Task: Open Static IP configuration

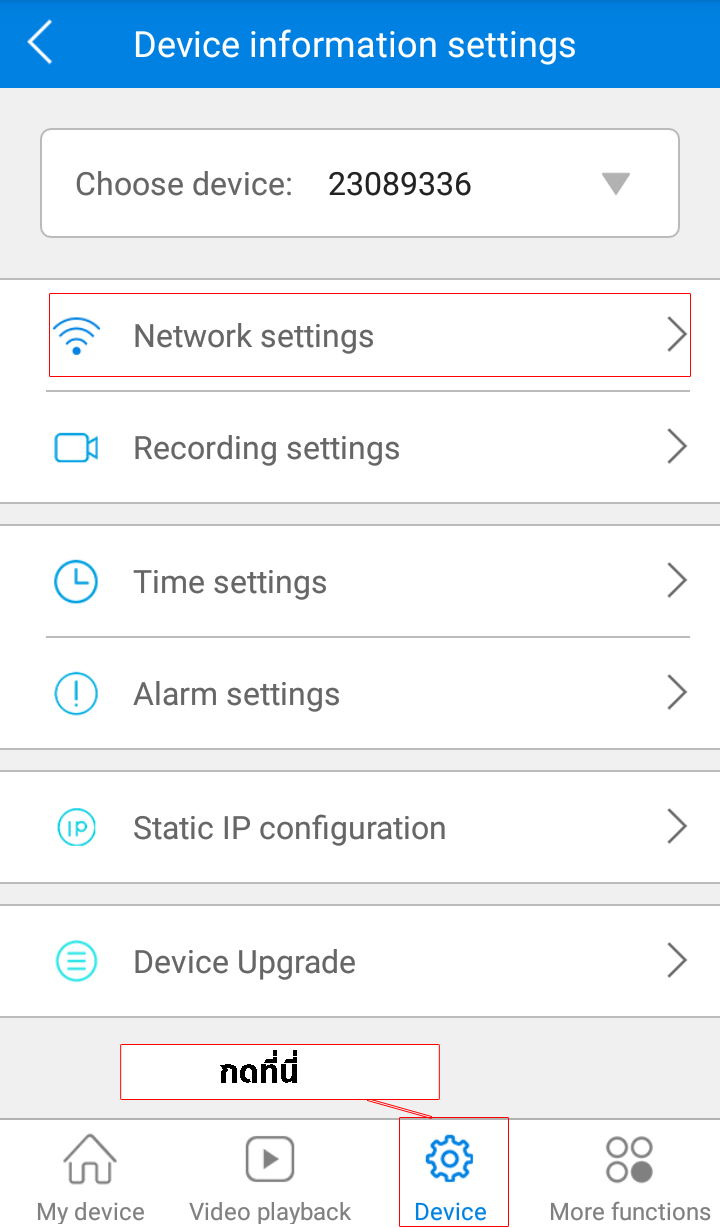Action: (360, 827)
